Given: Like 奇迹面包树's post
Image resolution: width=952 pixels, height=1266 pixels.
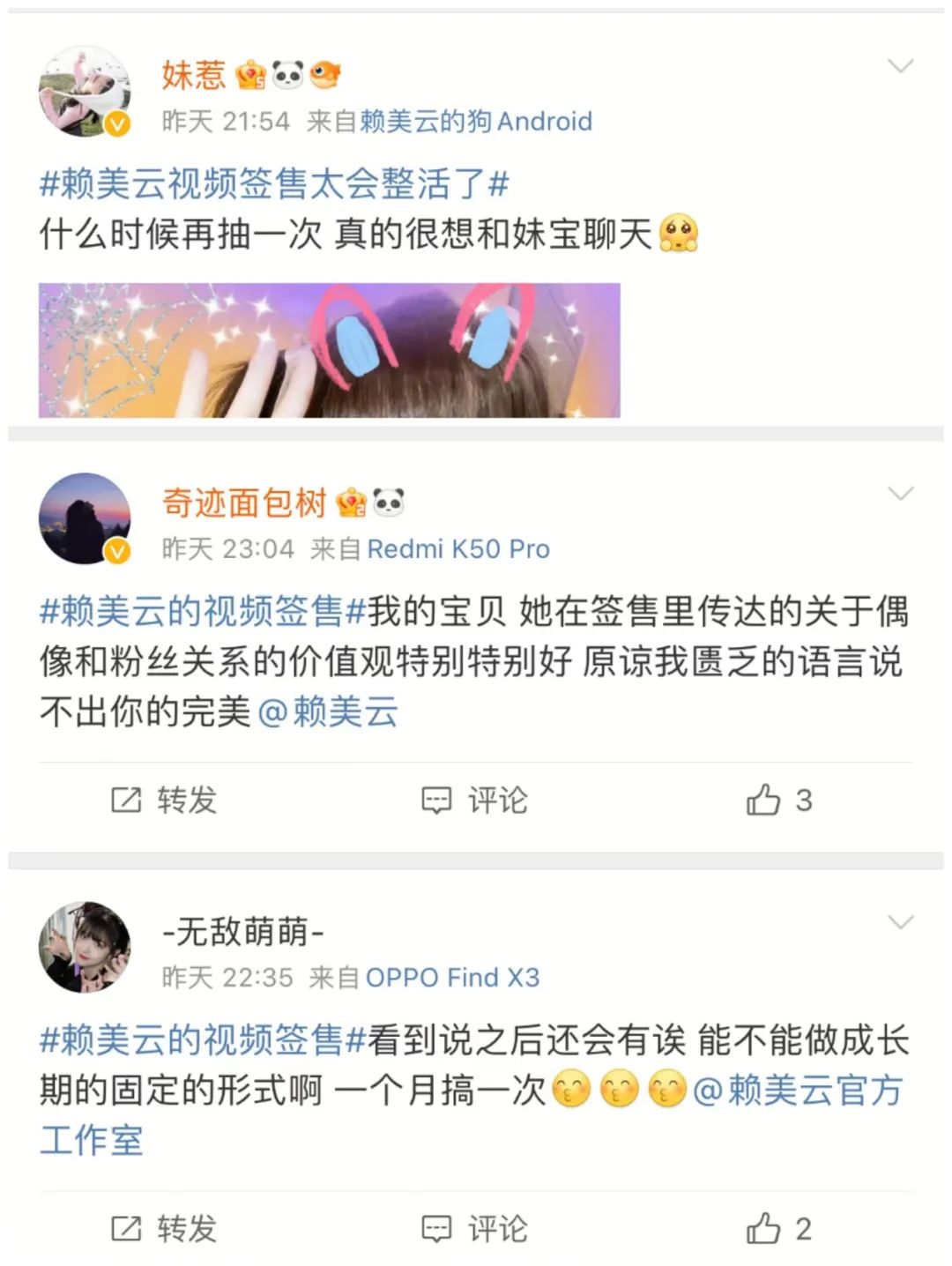Looking at the screenshot, I should tap(778, 801).
